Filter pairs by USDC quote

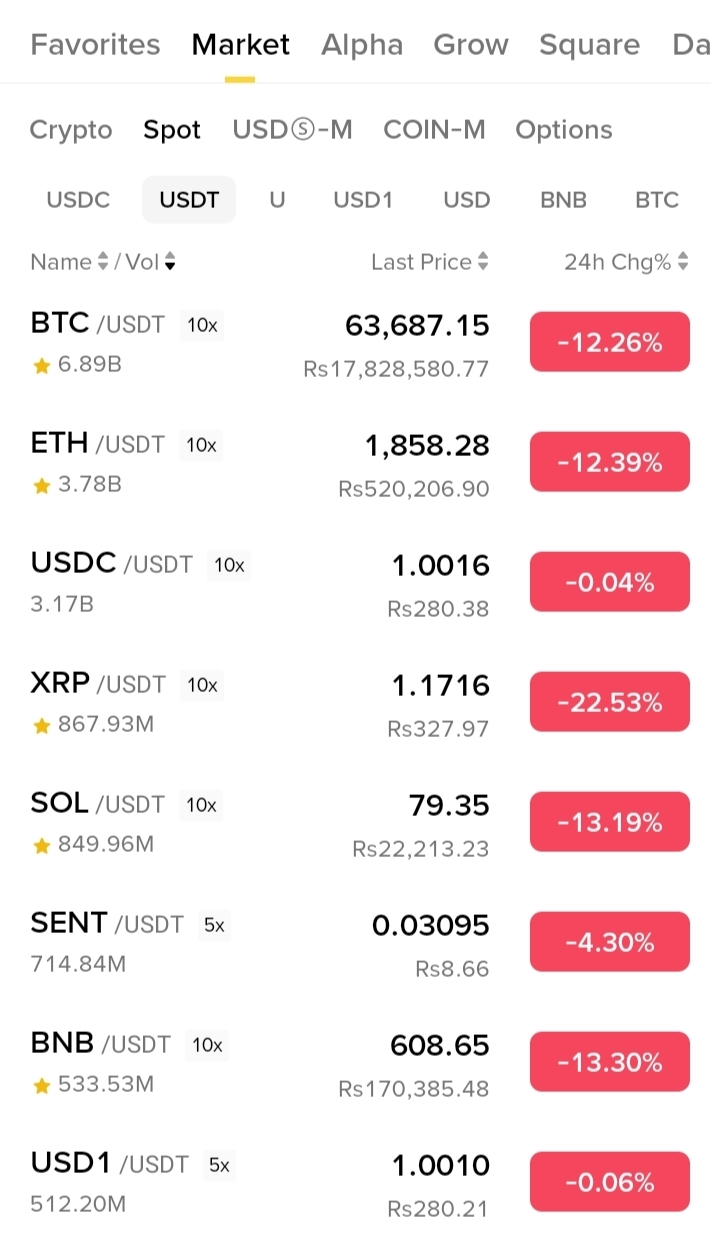click(78, 199)
